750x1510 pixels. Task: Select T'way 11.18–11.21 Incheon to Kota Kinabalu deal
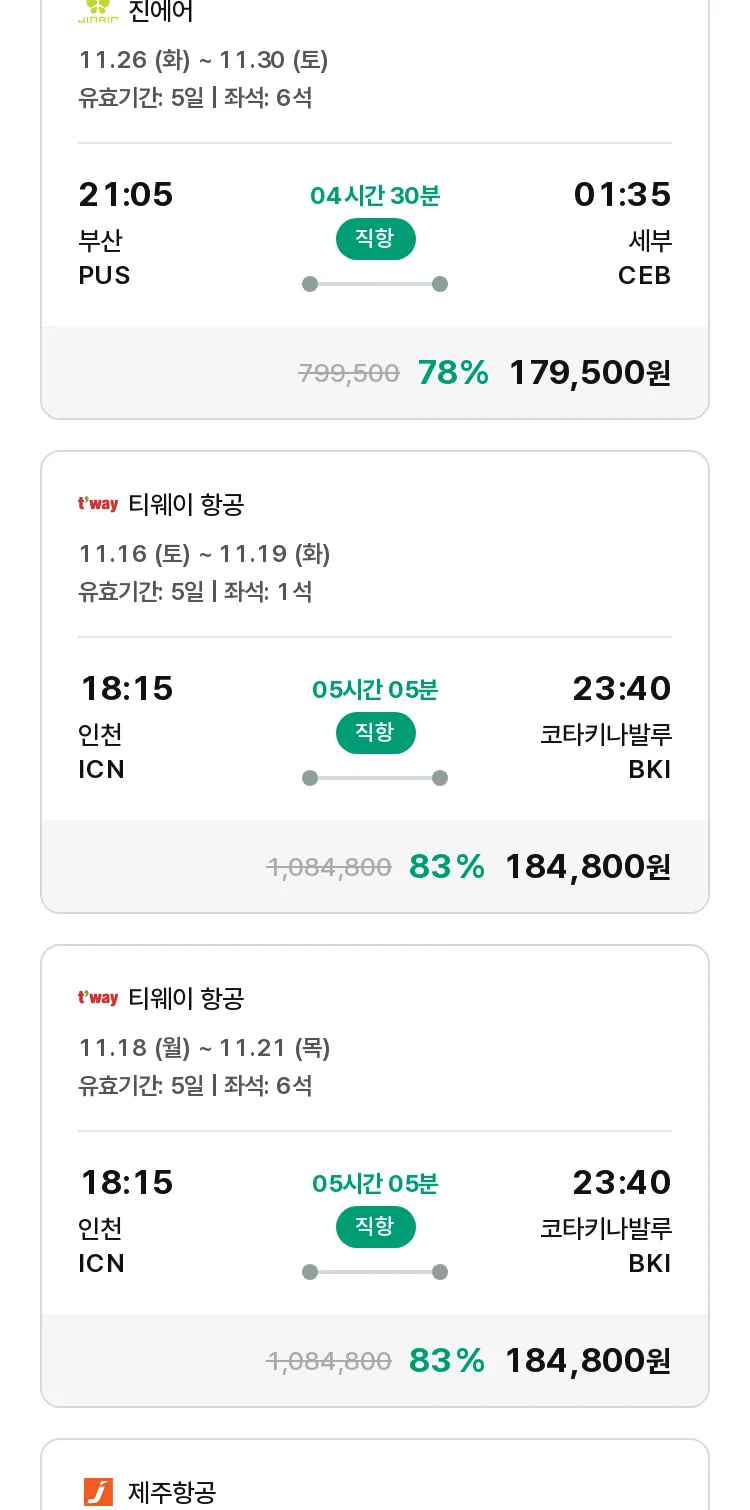375,1176
